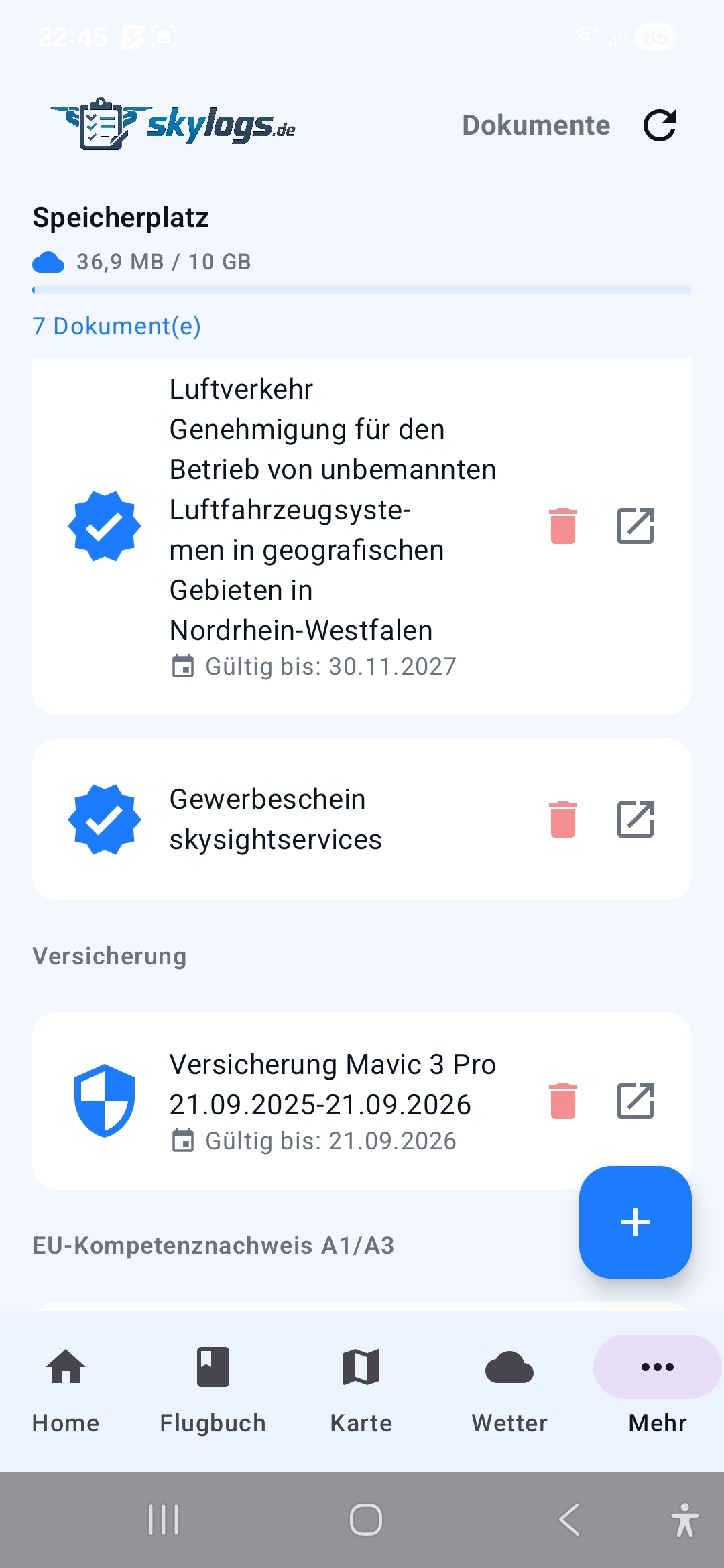Show recent apps from navigation bar

(x=164, y=1519)
